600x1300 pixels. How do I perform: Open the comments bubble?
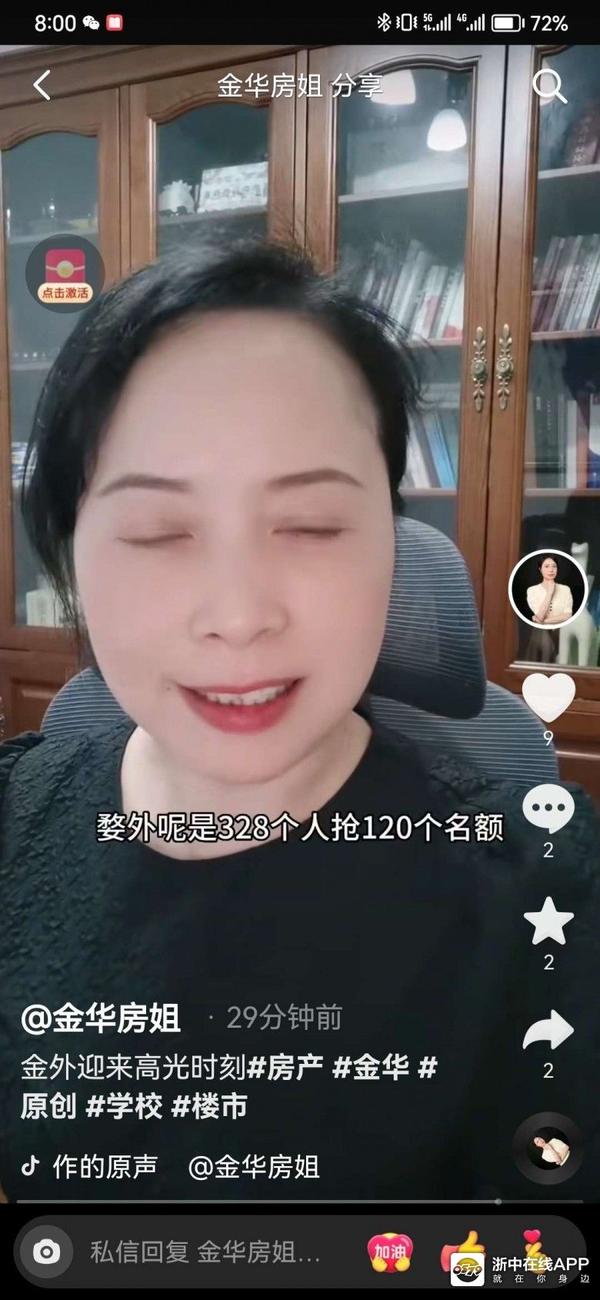[549, 808]
